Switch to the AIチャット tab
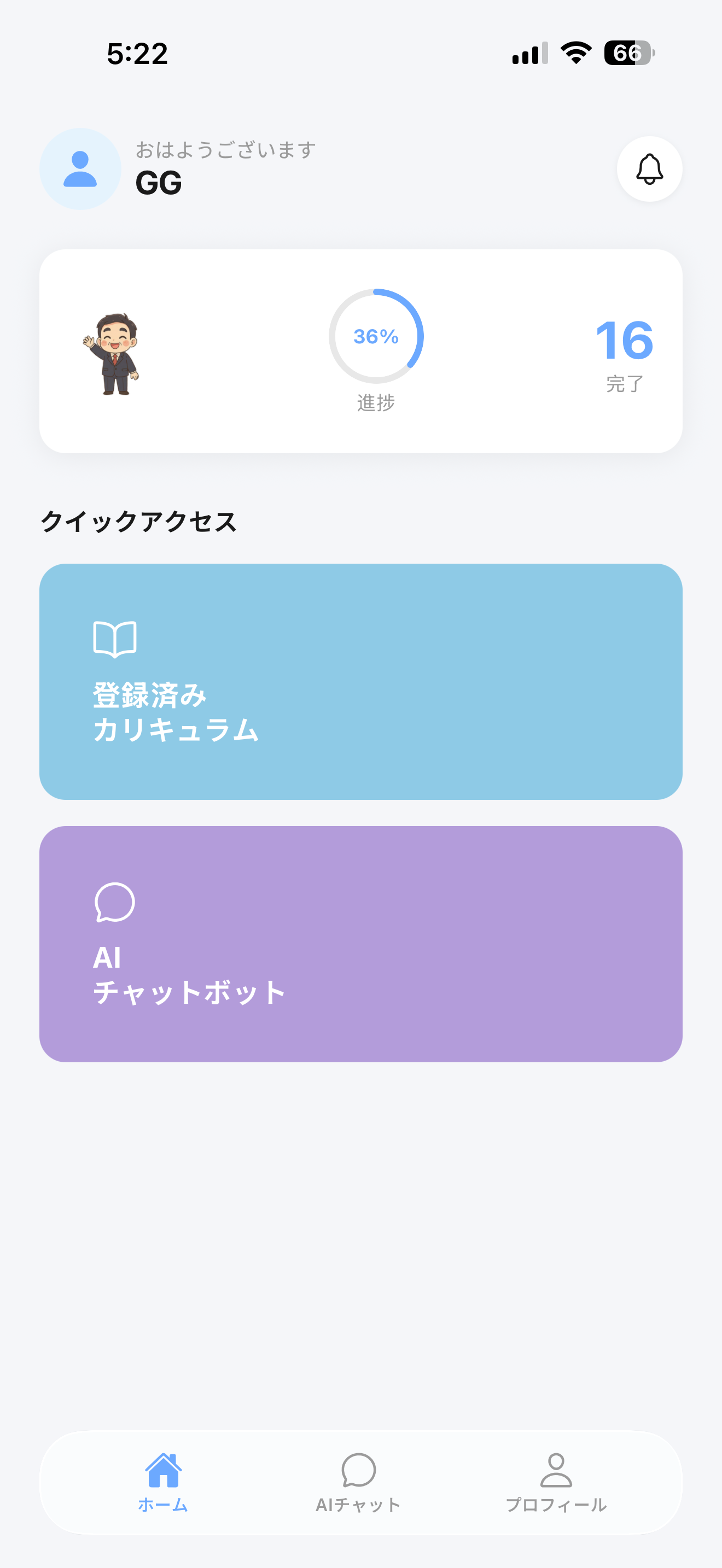 359,1483
